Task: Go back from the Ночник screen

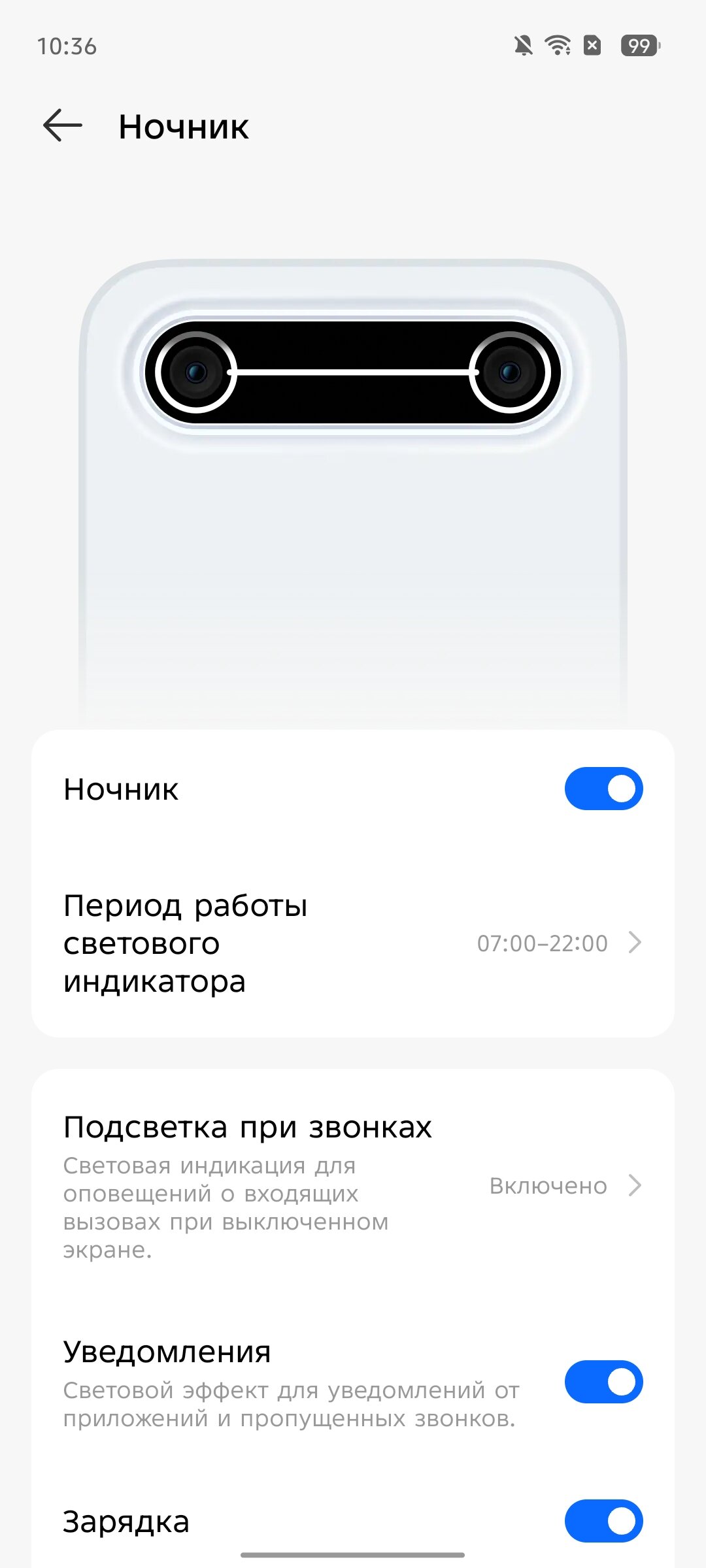Action: [x=62, y=125]
